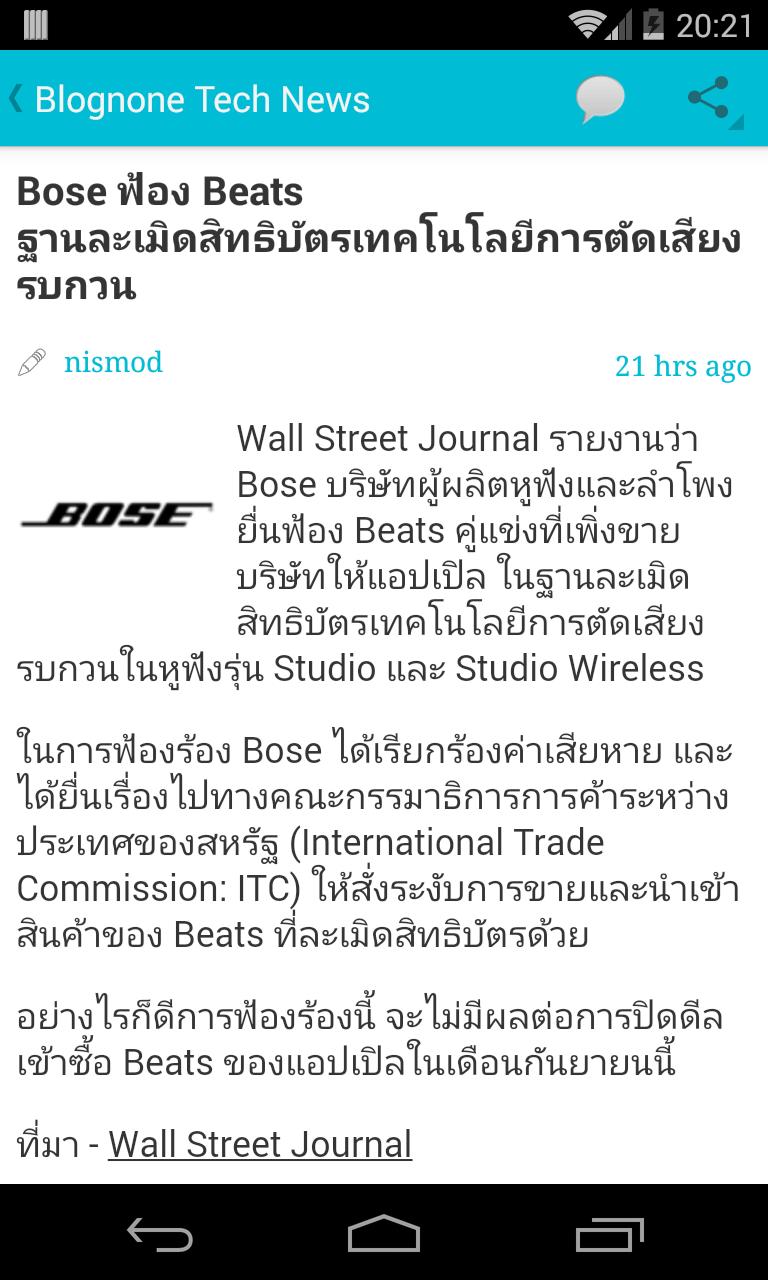Open the comments speech bubble icon
The height and width of the screenshot is (1280, 768).
coord(601,98)
